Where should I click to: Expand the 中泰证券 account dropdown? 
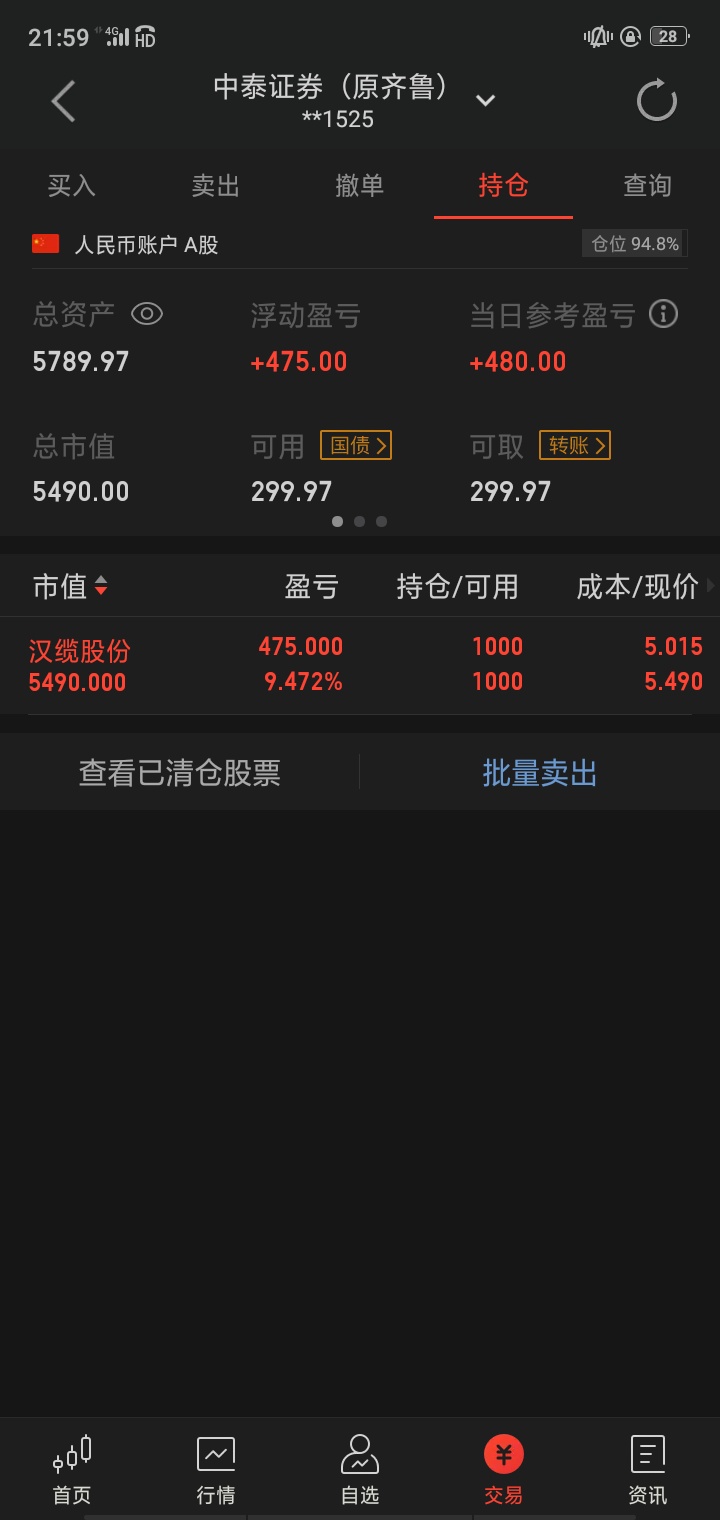pyautogui.click(x=485, y=100)
